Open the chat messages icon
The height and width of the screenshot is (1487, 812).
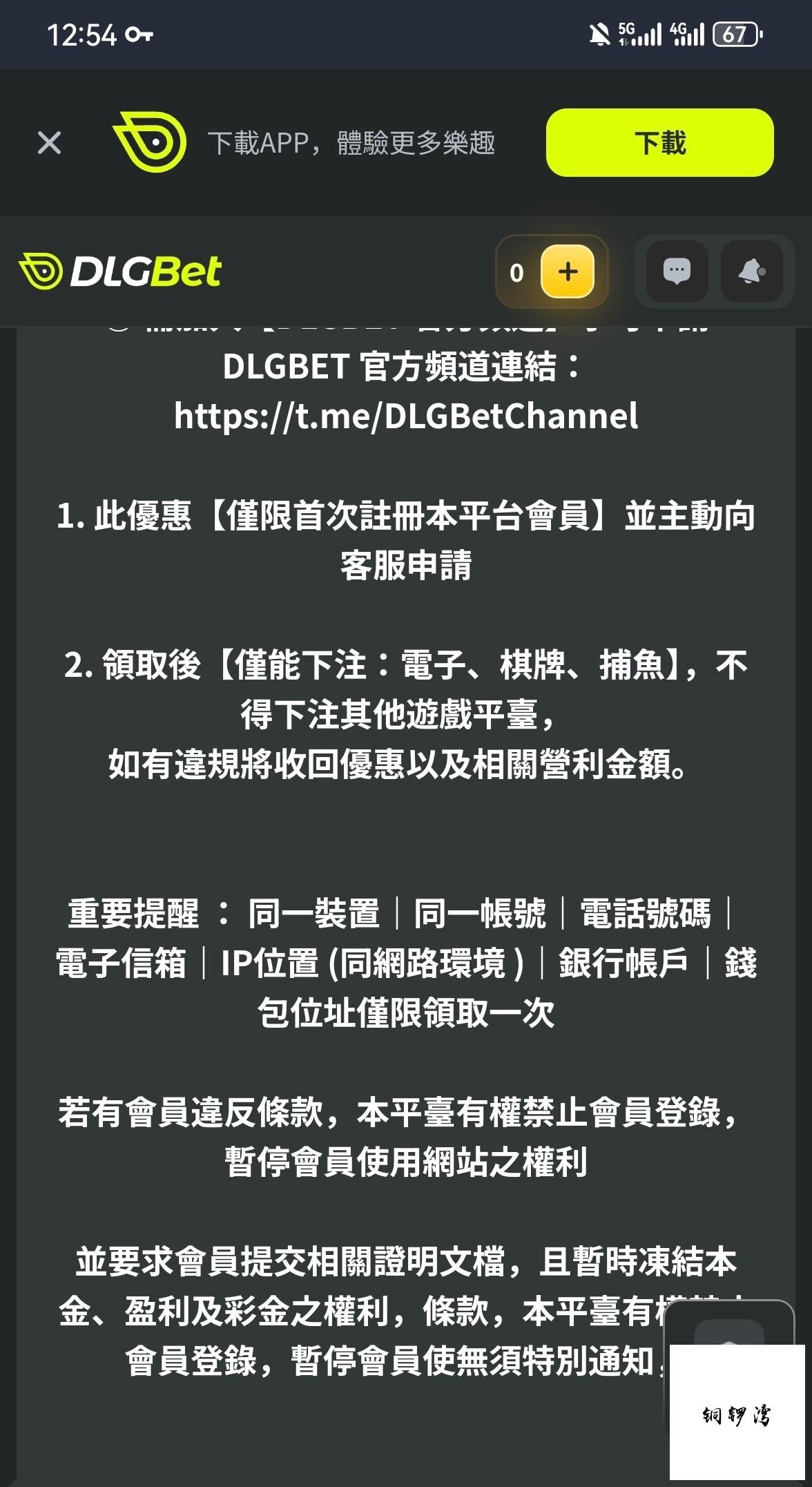(677, 271)
